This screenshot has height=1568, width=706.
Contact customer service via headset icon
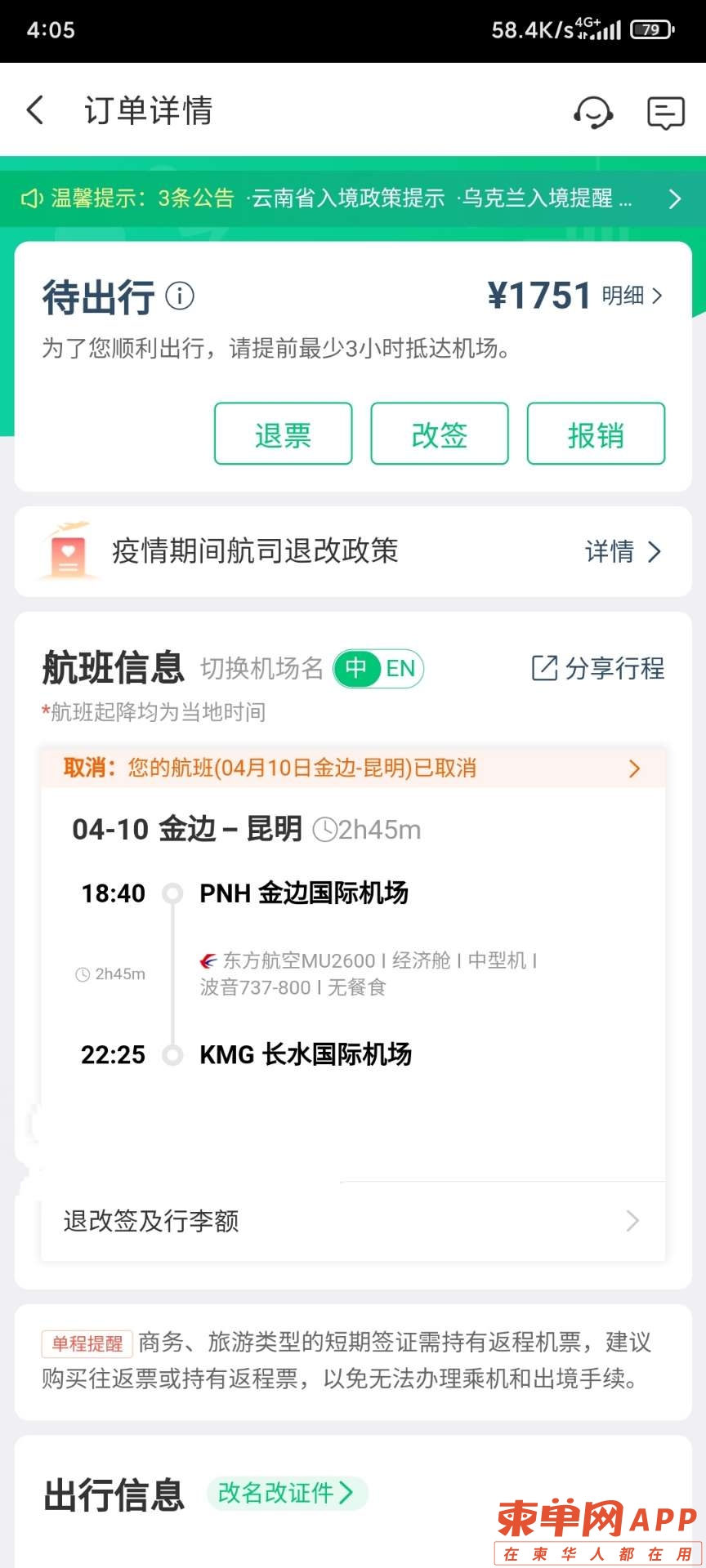(x=593, y=112)
